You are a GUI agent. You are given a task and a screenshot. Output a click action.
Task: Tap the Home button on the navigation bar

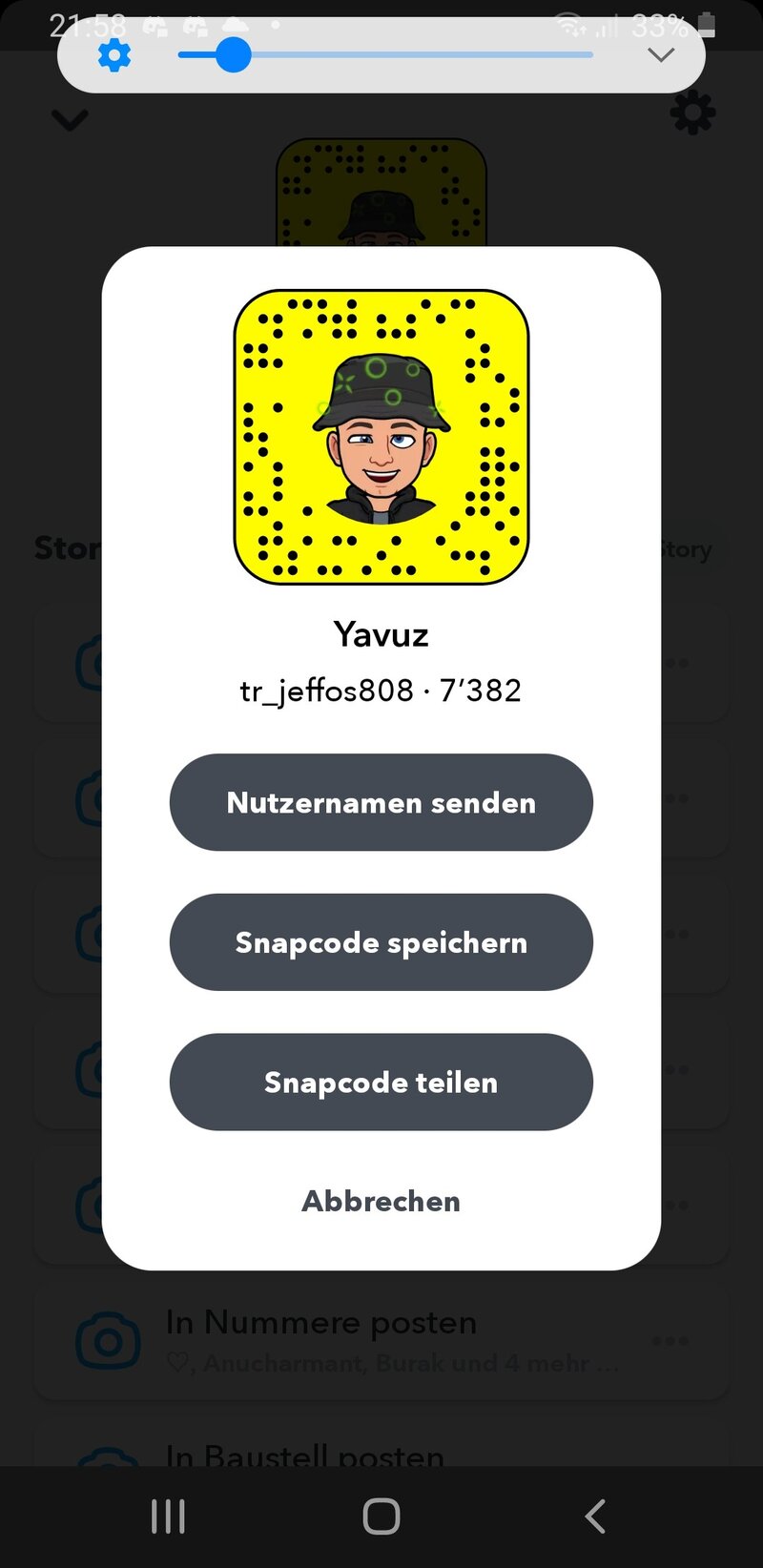click(381, 1515)
